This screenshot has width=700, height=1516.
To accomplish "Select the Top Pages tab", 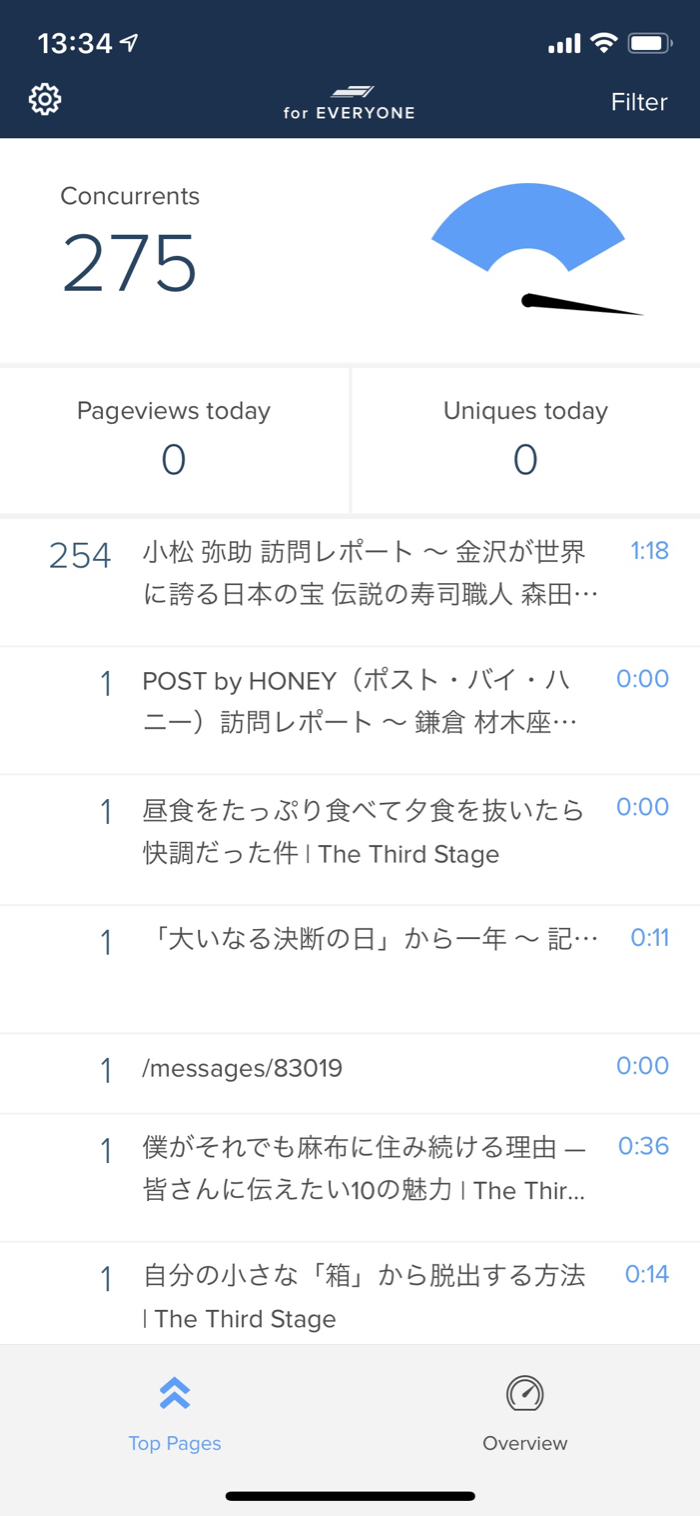I will [175, 1412].
